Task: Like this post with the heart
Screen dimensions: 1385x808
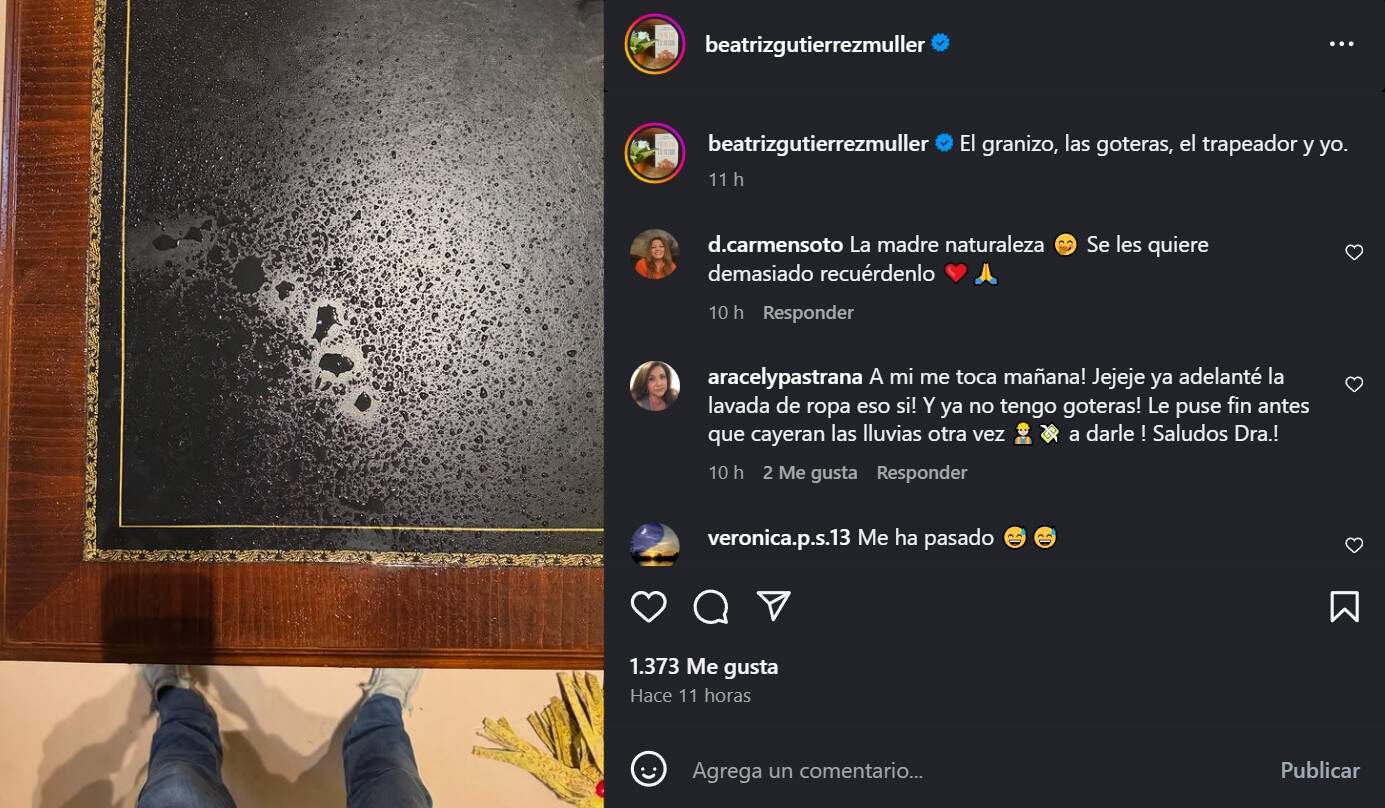Action: click(648, 606)
